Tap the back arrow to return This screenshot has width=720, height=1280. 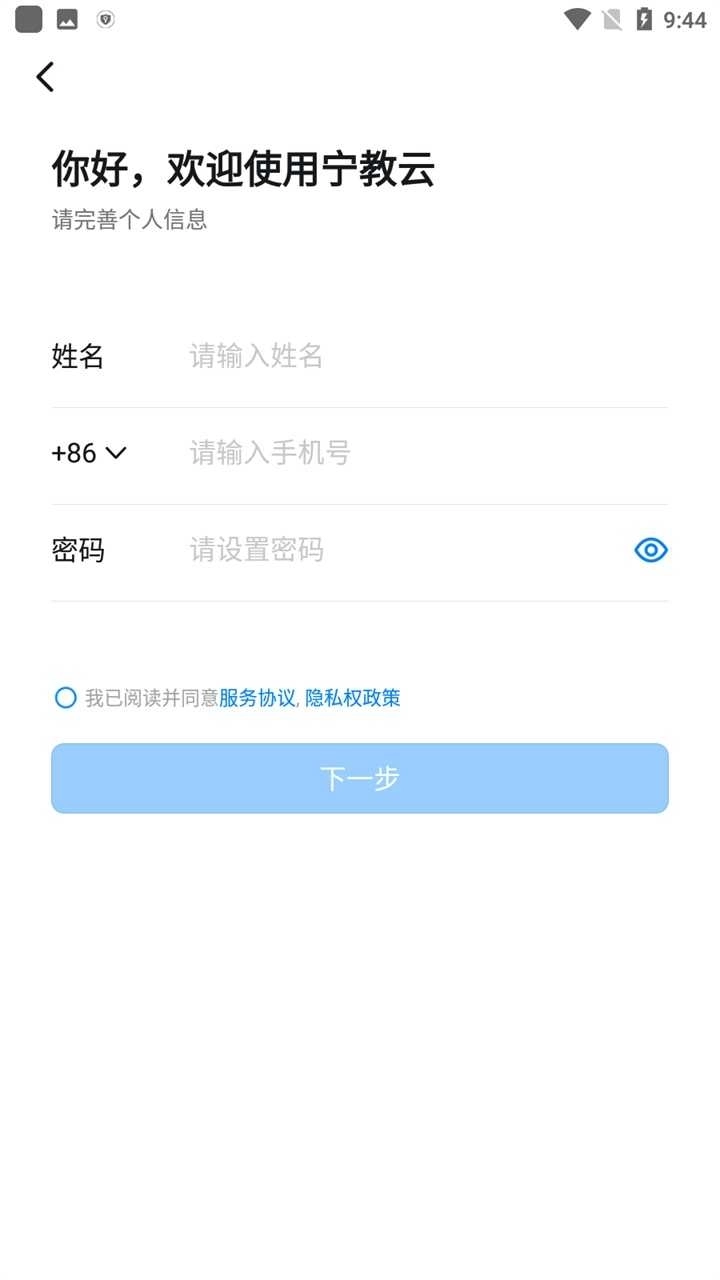click(x=44, y=76)
